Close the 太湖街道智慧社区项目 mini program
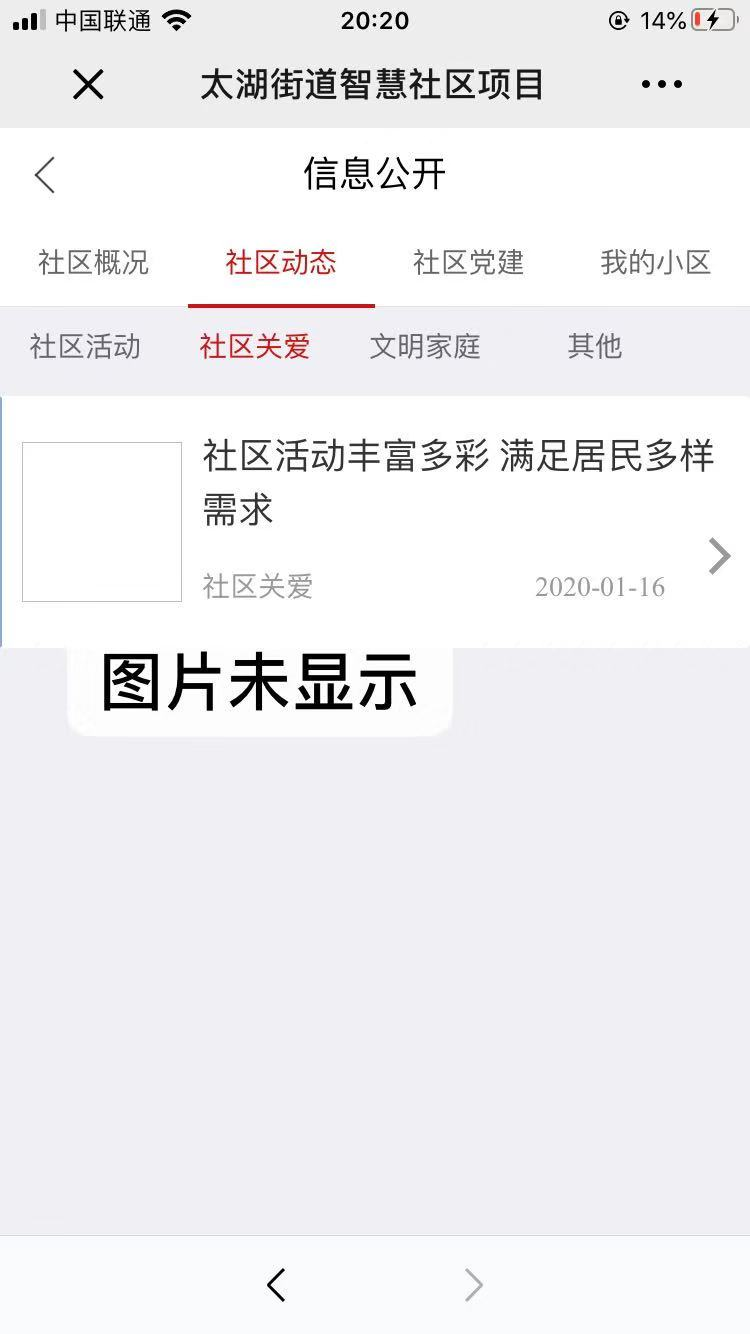 point(88,85)
